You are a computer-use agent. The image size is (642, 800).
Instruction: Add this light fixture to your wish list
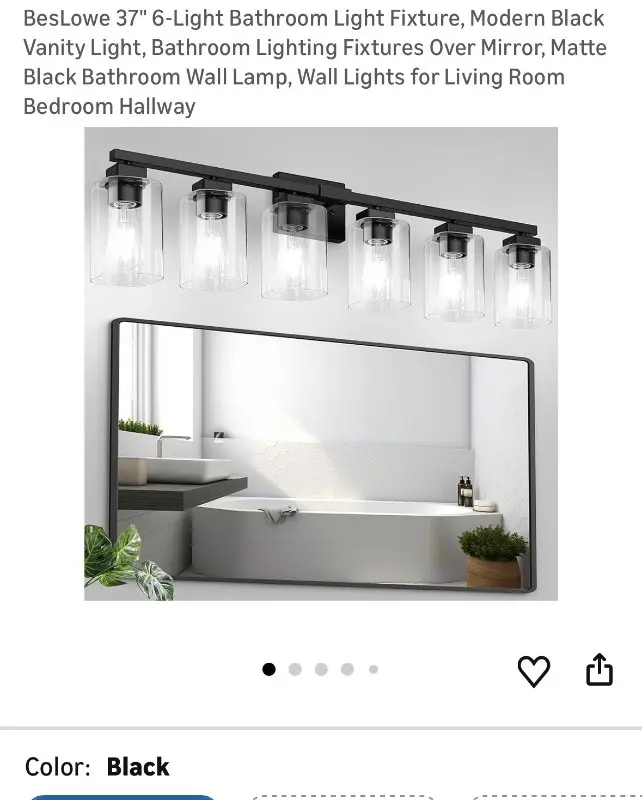click(x=533, y=671)
